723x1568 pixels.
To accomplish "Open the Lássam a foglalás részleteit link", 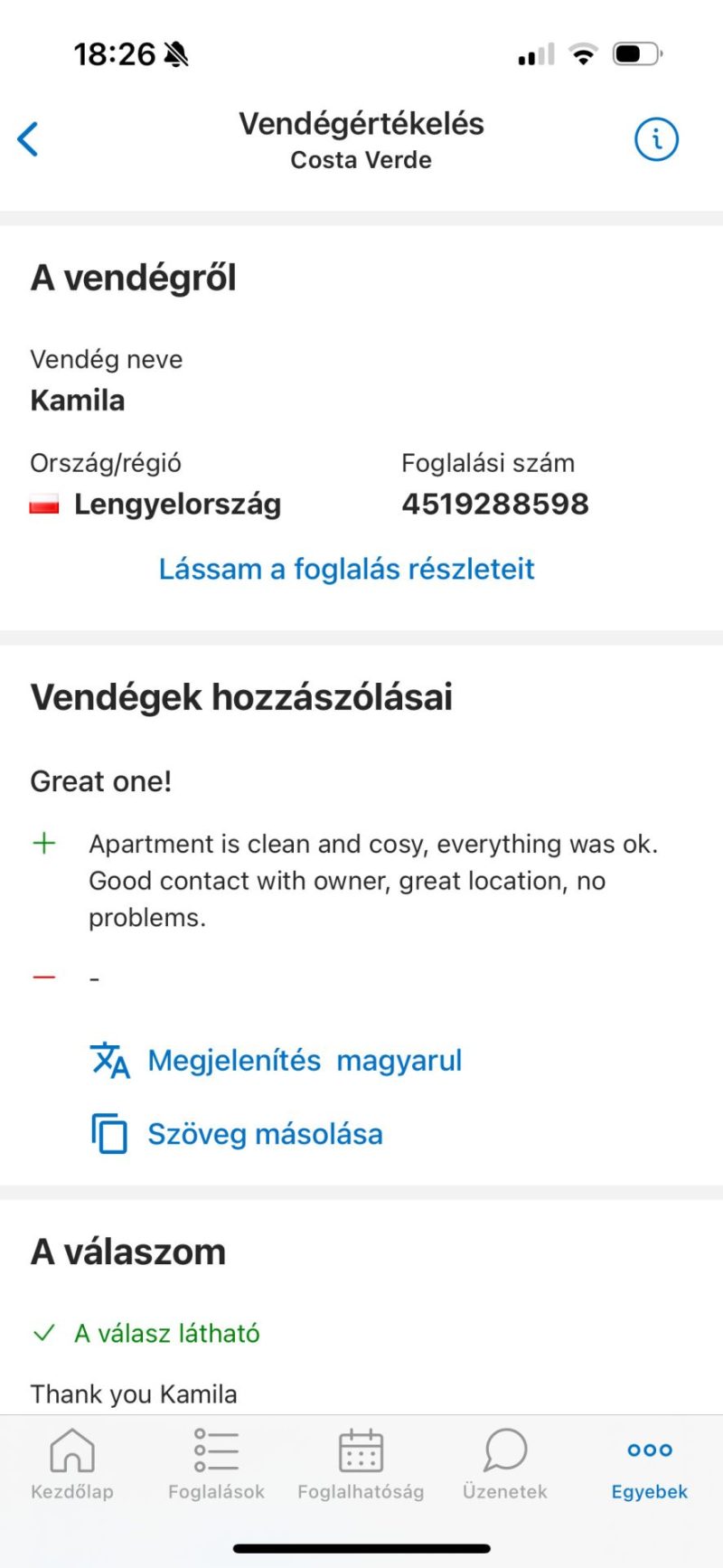I will [x=347, y=569].
